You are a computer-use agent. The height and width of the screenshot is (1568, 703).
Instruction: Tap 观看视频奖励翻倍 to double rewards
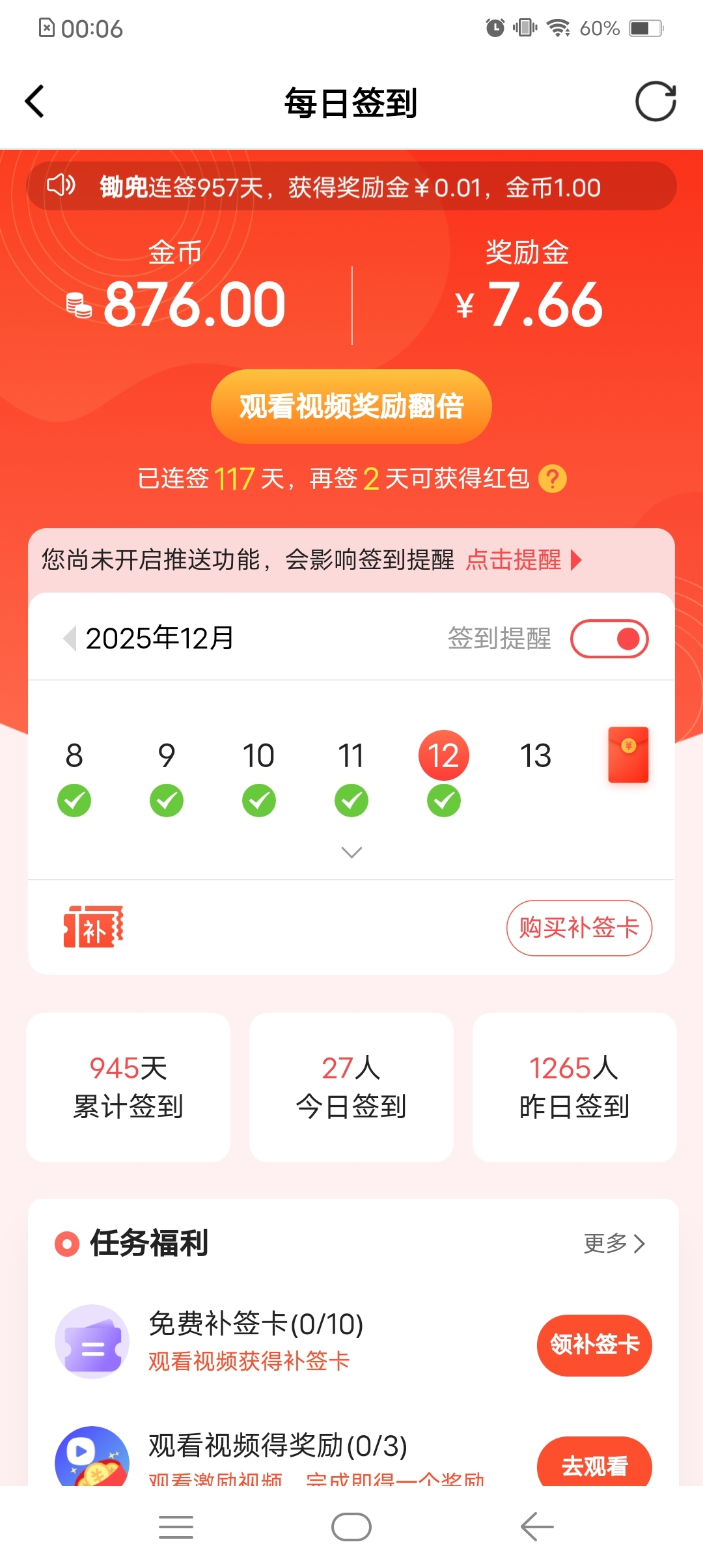(351, 406)
